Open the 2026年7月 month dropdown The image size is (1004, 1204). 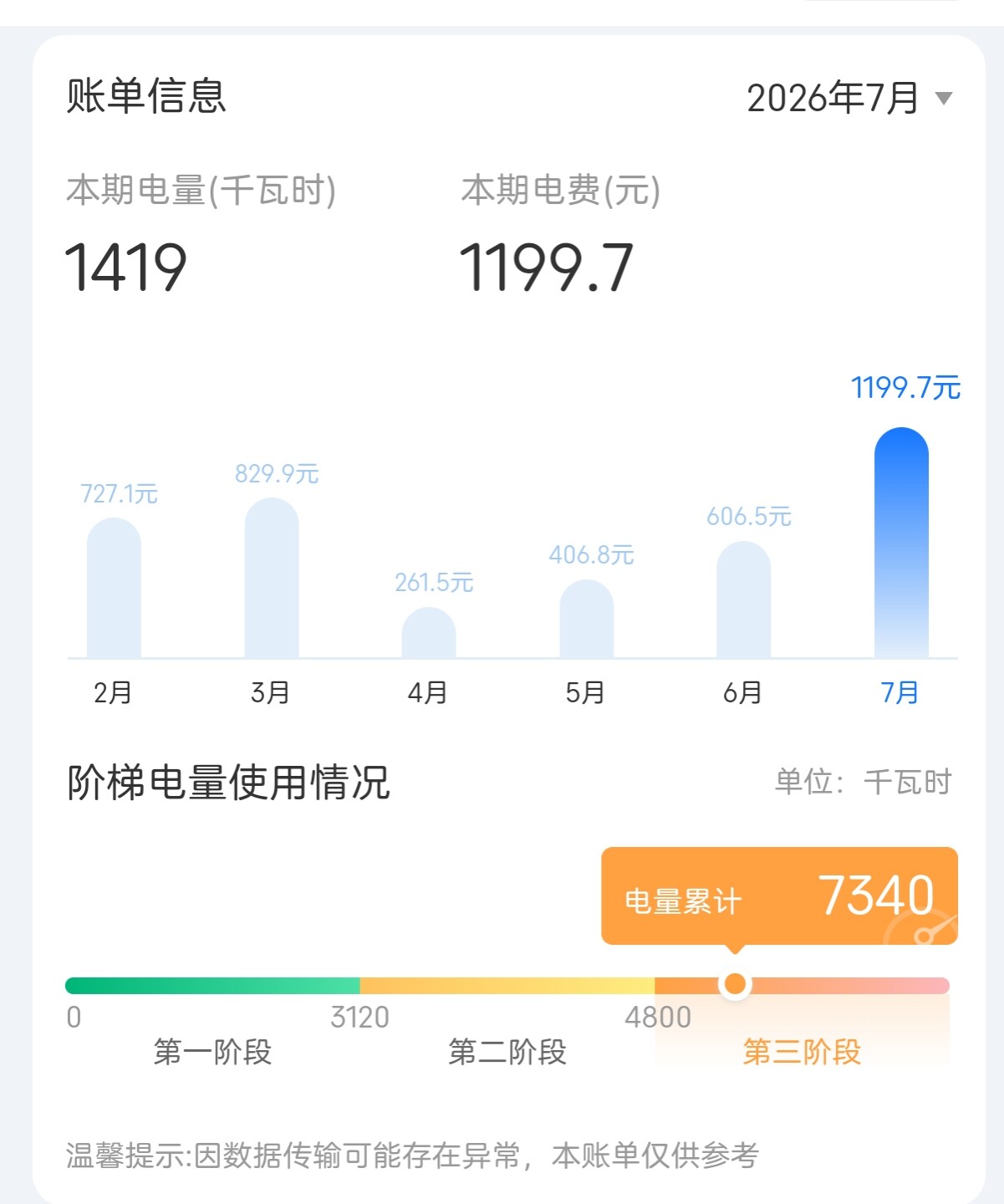click(849, 99)
